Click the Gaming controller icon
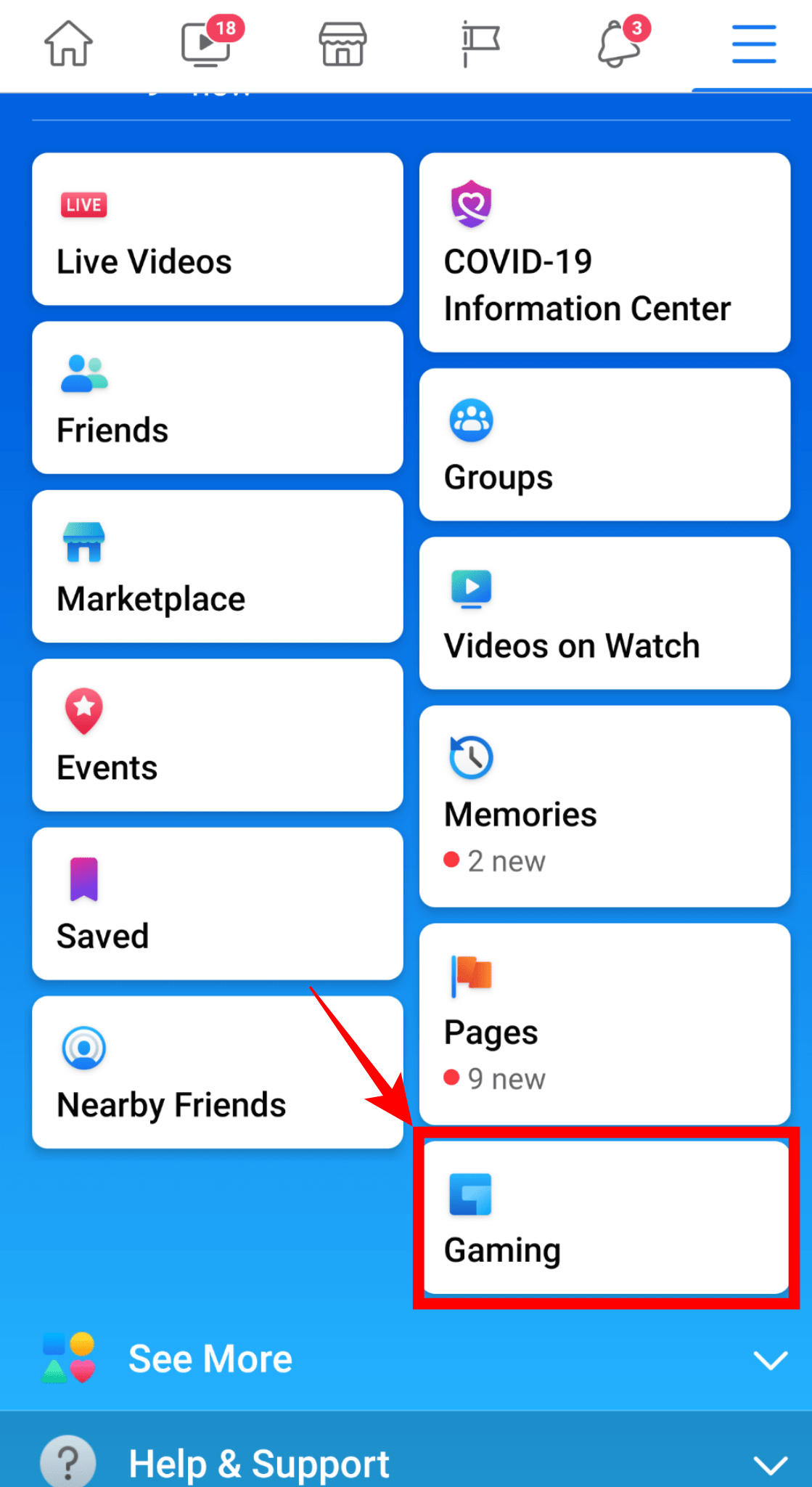 coord(469,1194)
